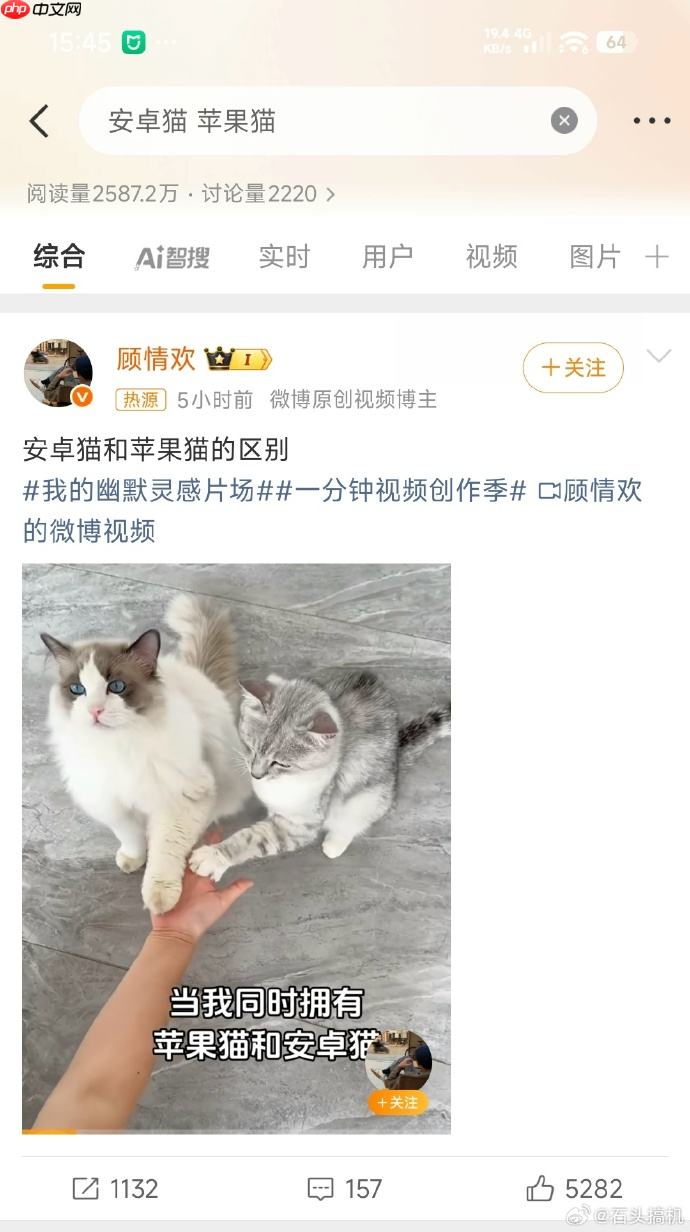Open hashtag #我的幽默灵感片场#
Screen dimensions: 690x1232
140,491
